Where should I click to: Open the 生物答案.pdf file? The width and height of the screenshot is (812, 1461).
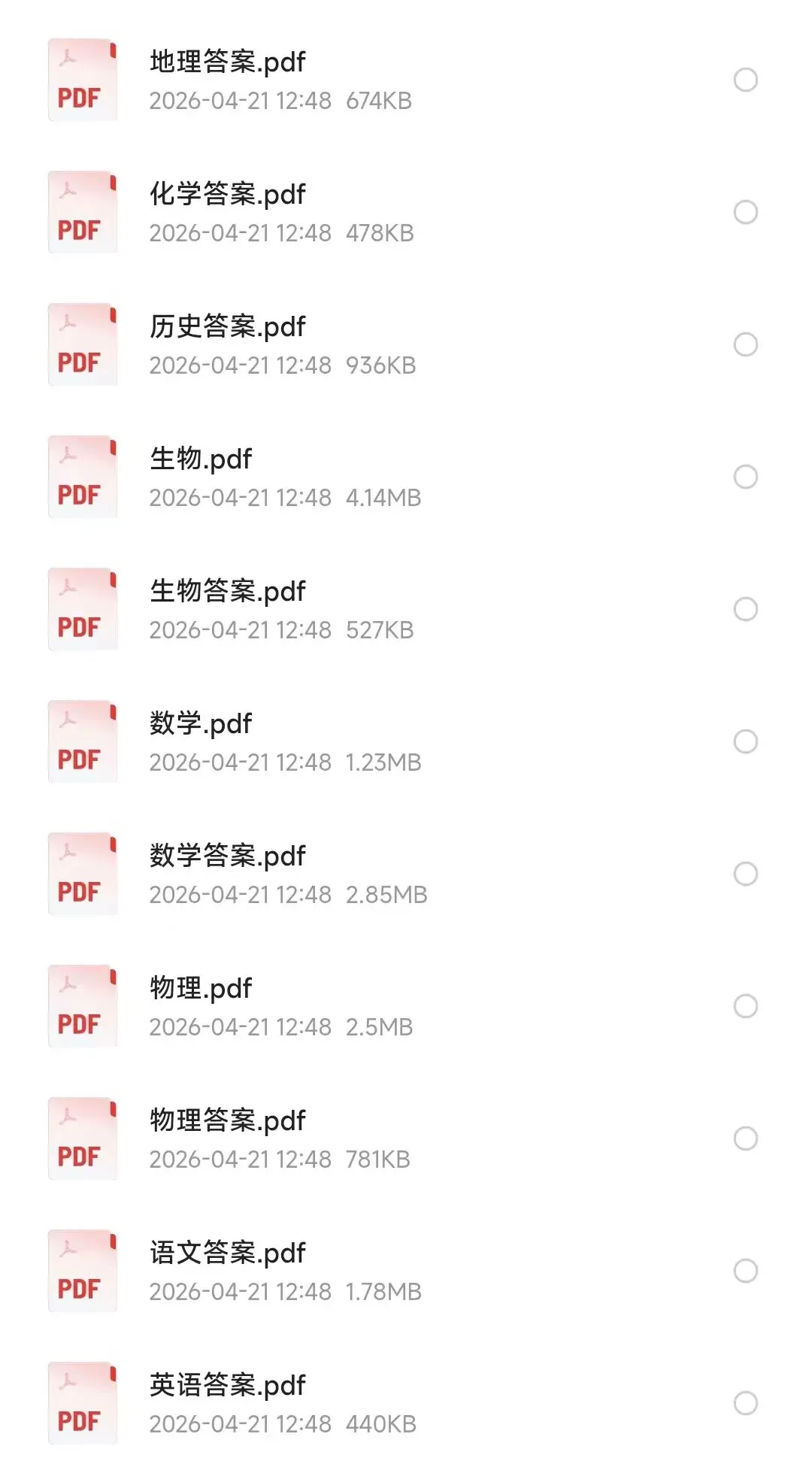pyautogui.click(x=406, y=609)
